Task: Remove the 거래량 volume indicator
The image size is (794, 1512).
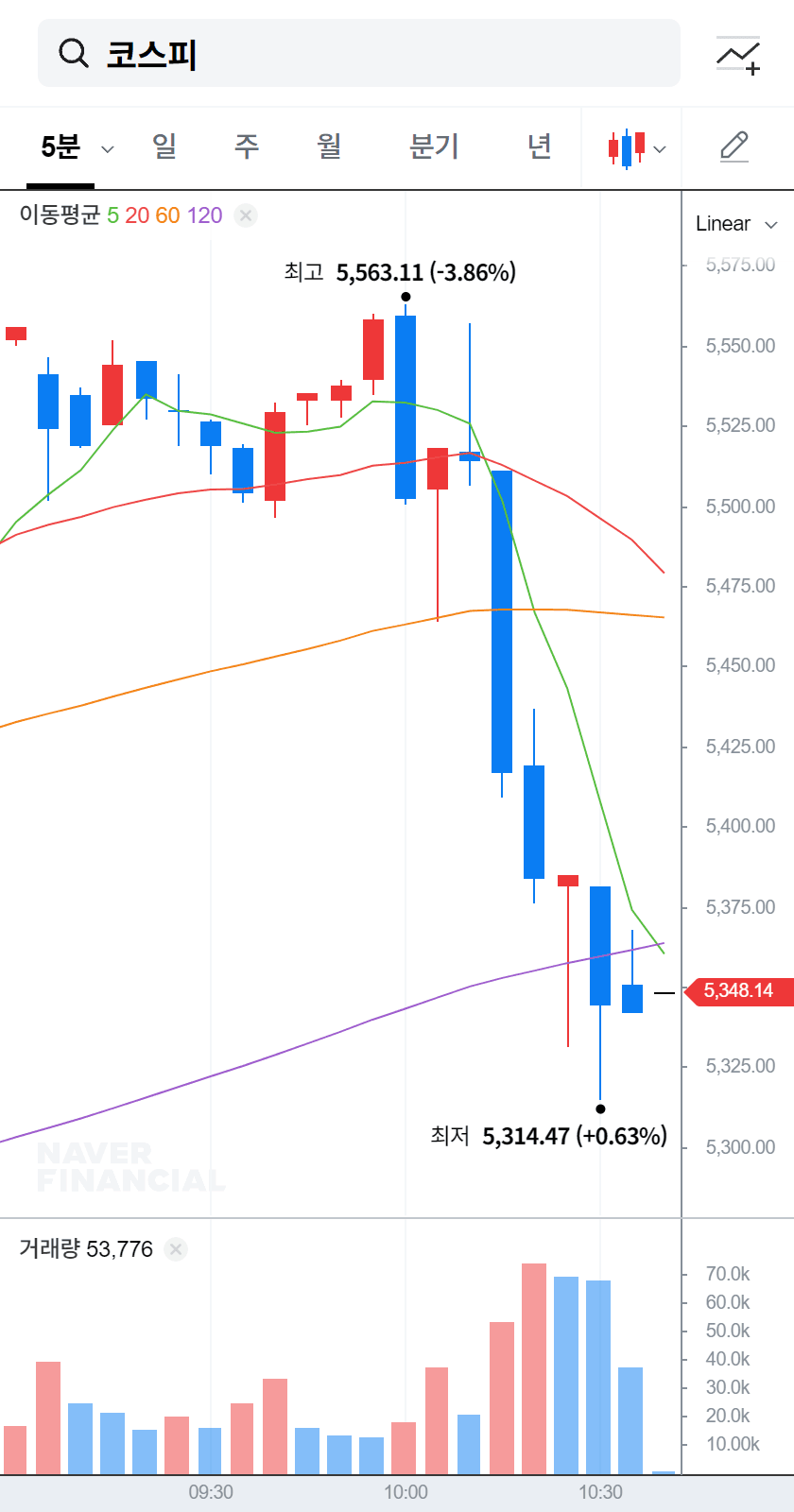Action: [175, 1249]
